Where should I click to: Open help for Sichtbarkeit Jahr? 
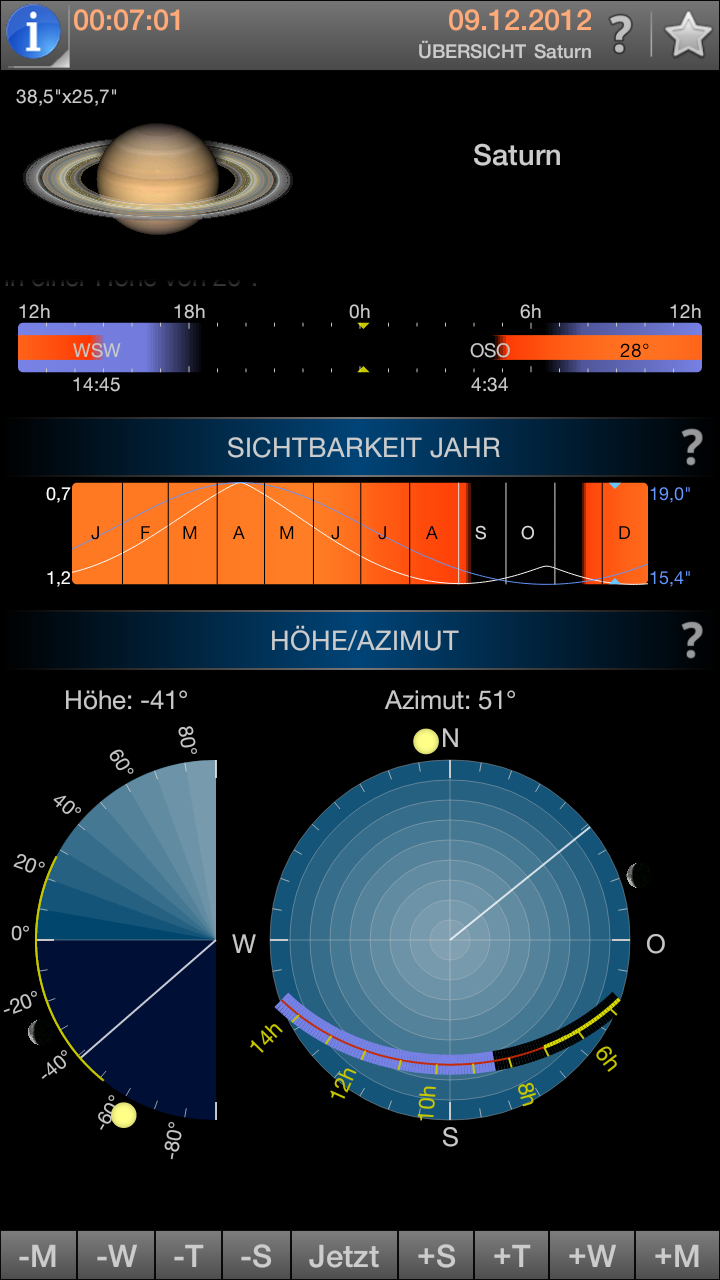point(691,447)
